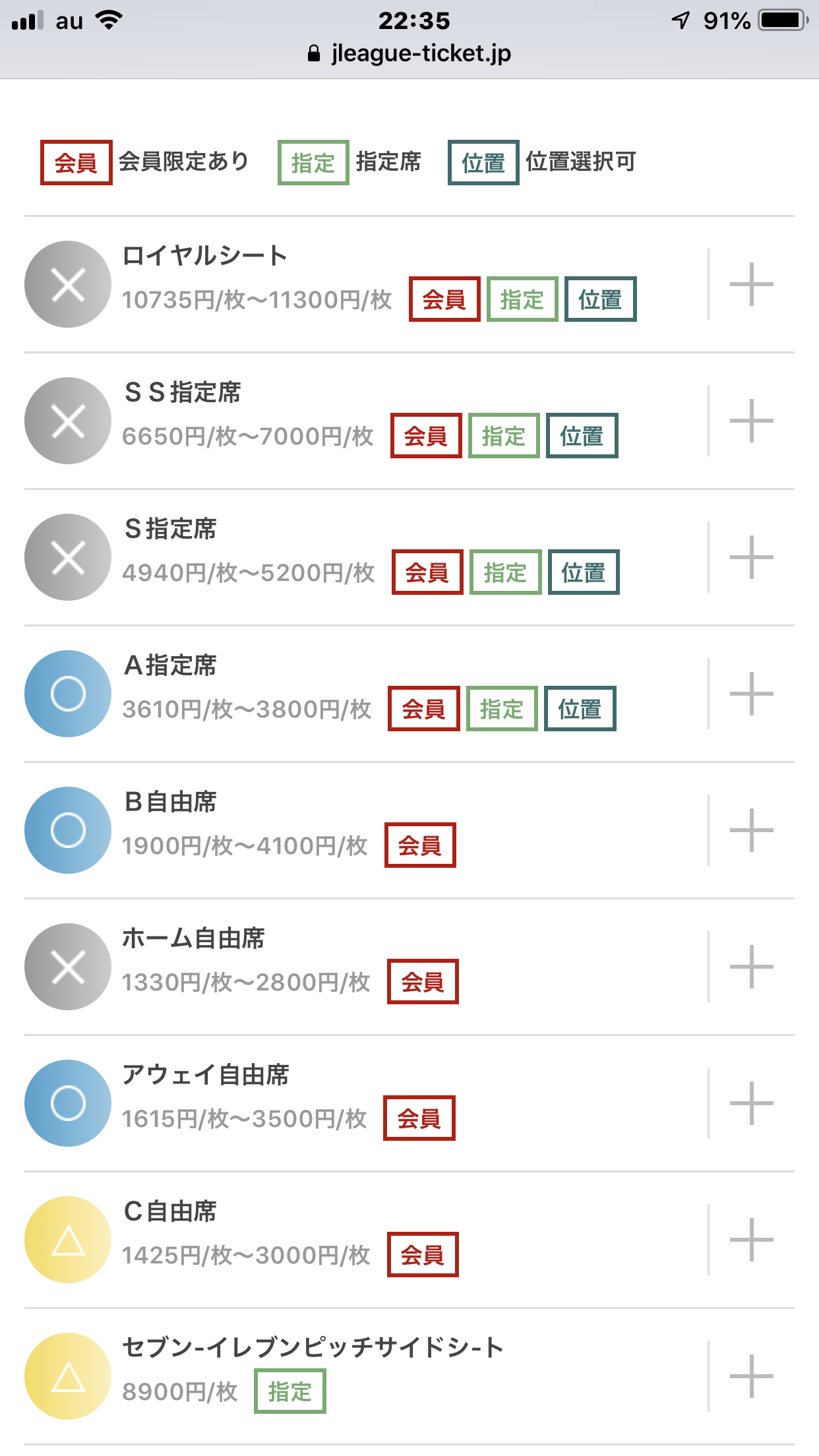819x1456 pixels.
Task: Expand the ホーム自由席 plus icon
Action: click(x=751, y=967)
